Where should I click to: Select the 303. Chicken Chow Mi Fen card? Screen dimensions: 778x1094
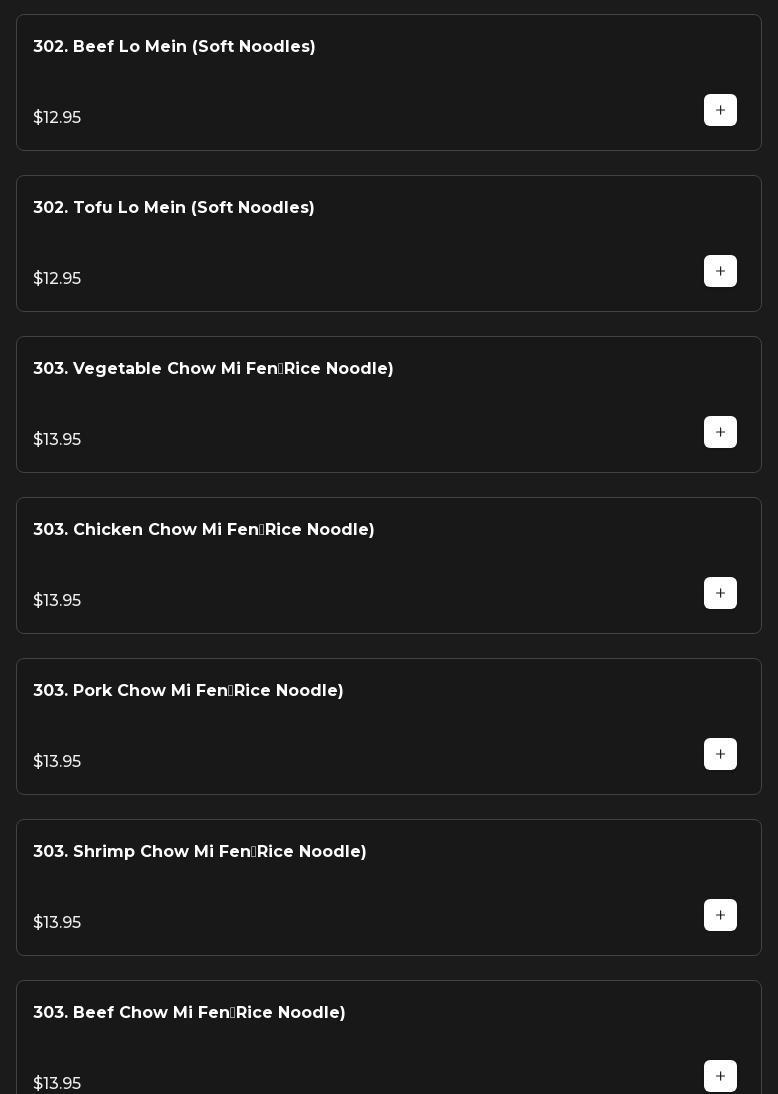tap(204, 530)
